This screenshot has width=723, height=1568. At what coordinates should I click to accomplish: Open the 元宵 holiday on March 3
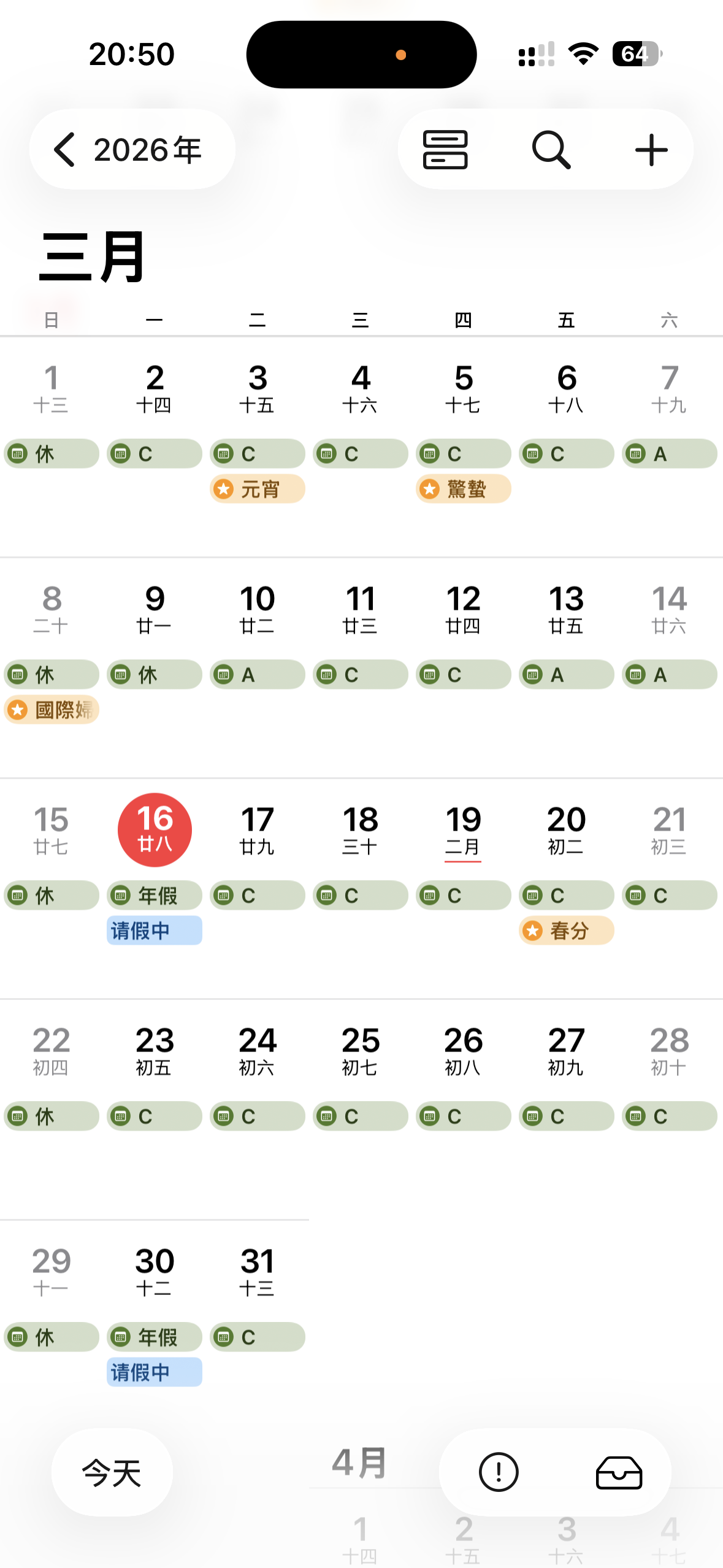point(258,489)
